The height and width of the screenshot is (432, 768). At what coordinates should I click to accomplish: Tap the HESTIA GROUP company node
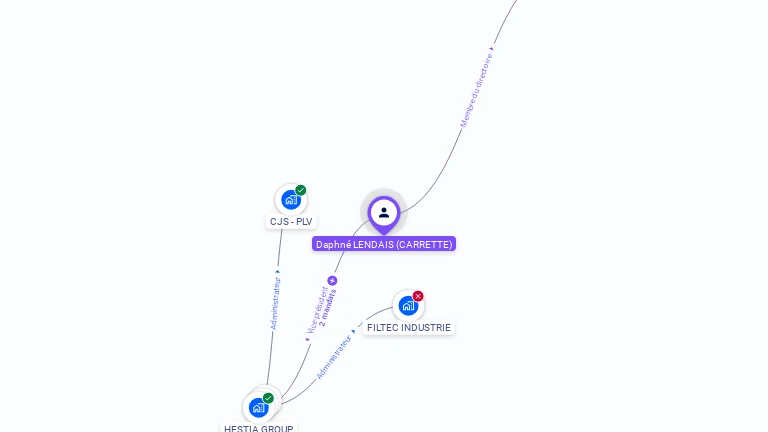point(259,407)
